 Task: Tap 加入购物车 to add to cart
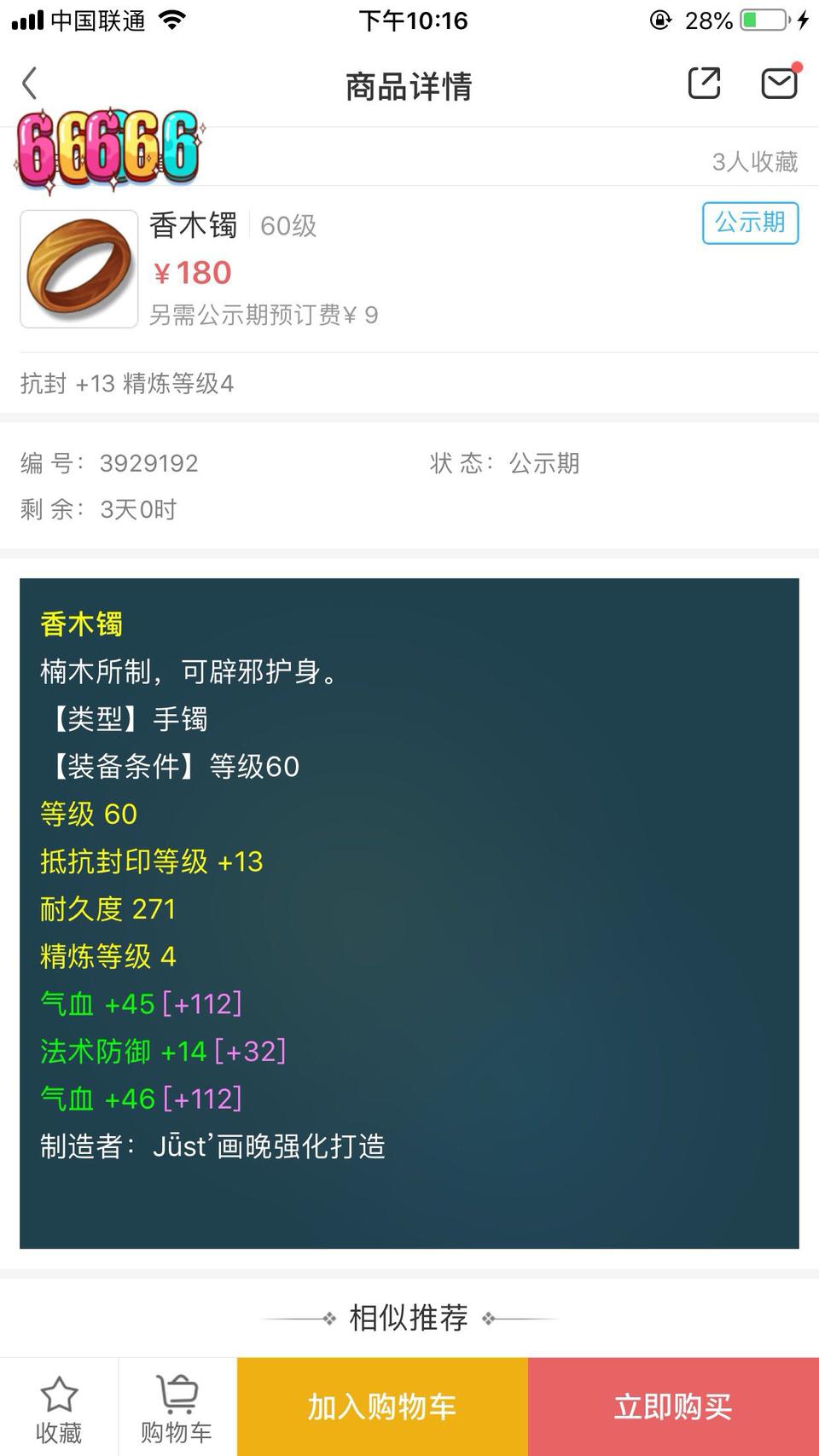coord(382,1407)
